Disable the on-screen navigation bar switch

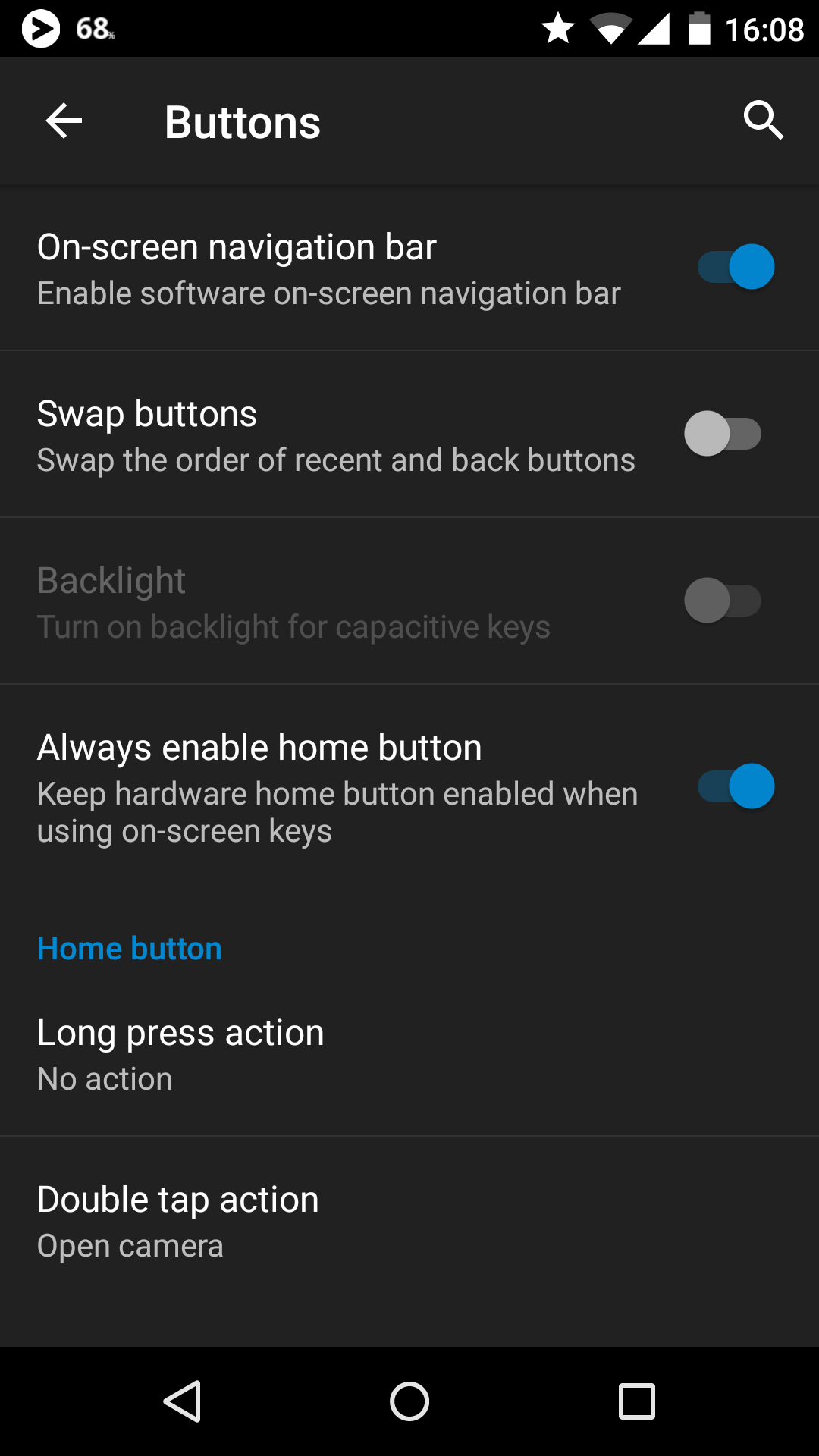click(736, 267)
